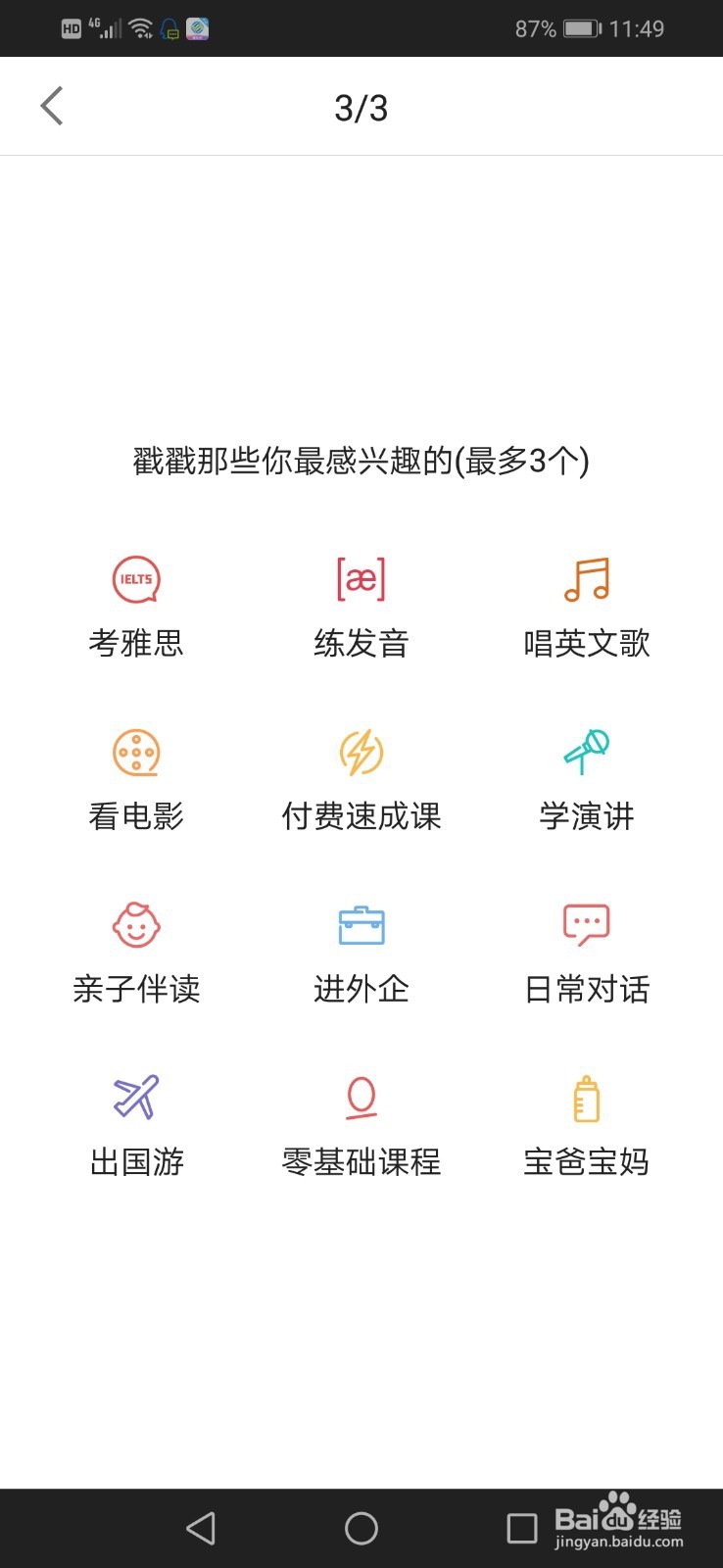Viewport: 723px width, 1568px height.
Task: Select the 出国游 option
Action: (136, 1124)
